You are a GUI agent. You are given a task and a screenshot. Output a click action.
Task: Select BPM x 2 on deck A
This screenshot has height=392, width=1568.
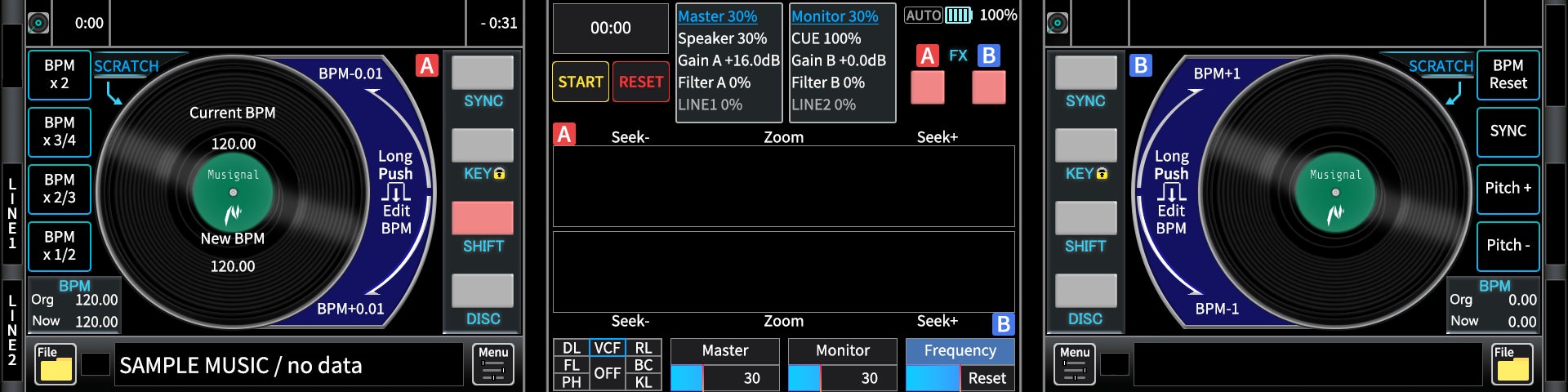[59, 74]
